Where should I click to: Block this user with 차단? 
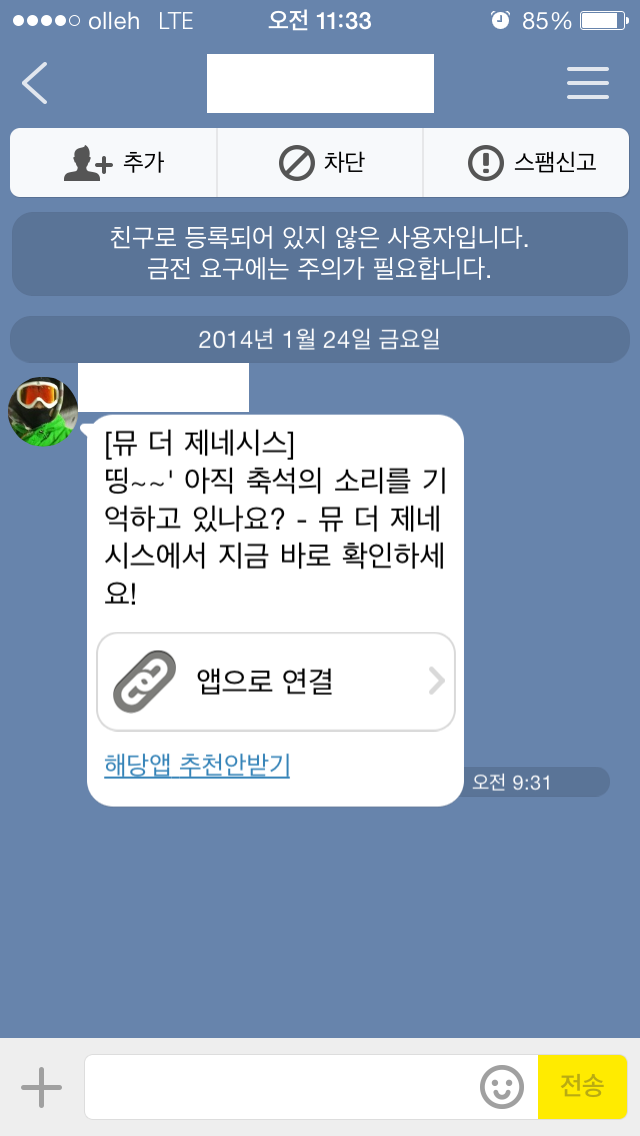tap(320, 162)
